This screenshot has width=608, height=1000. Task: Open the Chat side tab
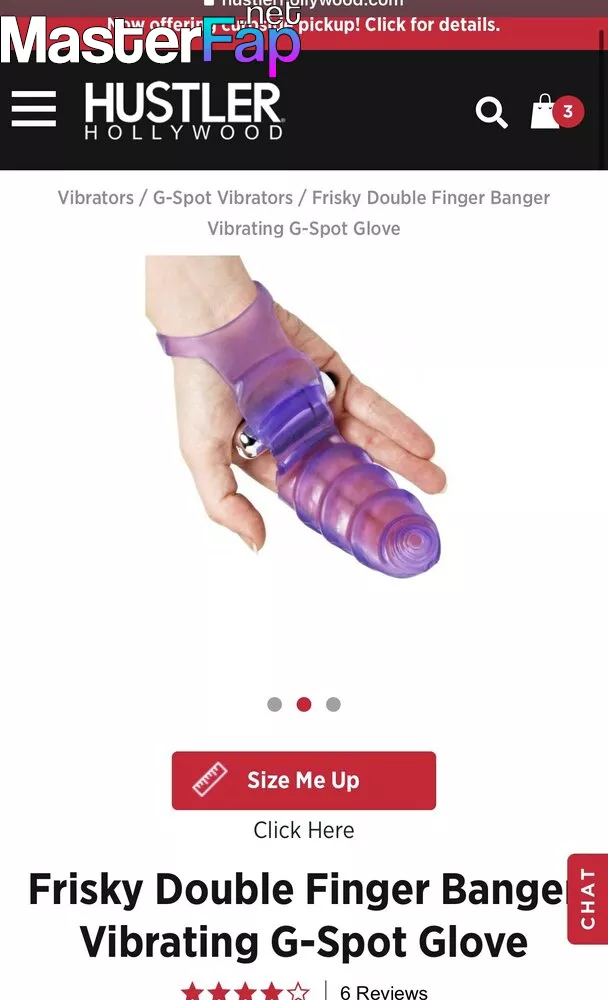(x=588, y=899)
